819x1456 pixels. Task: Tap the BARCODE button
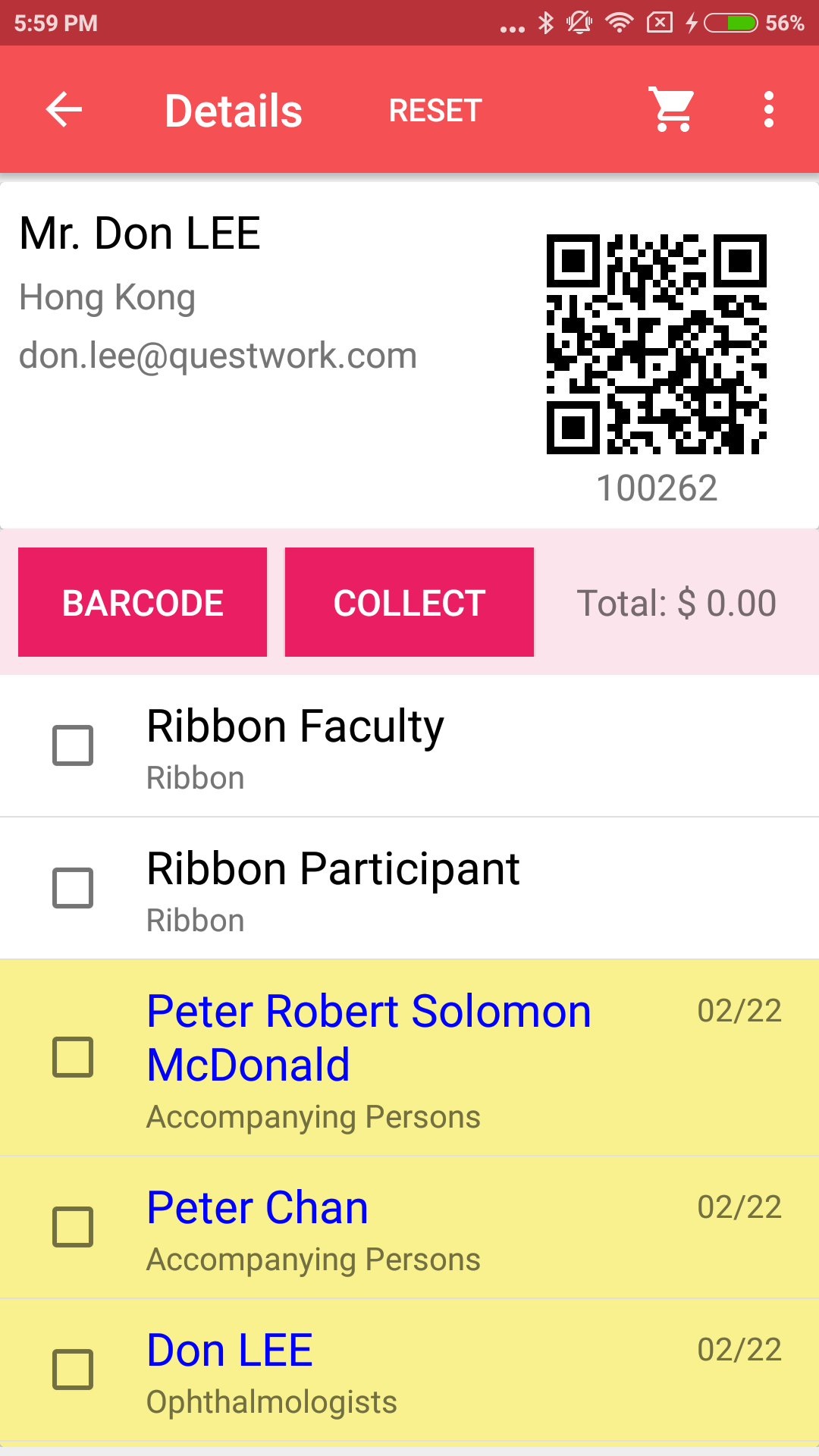[x=143, y=602]
